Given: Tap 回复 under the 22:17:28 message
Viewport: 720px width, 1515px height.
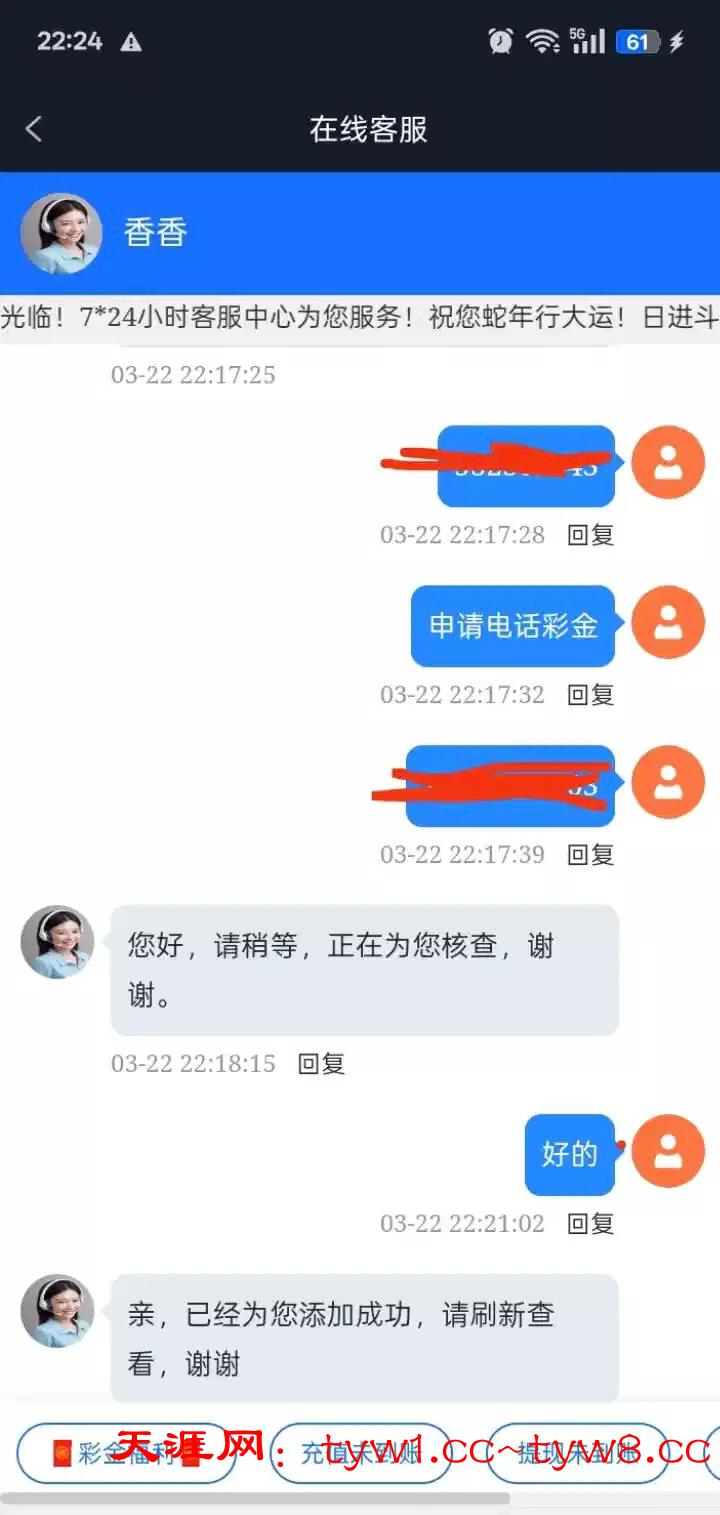Looking at the screenshot, I should (x=590, y=534).
